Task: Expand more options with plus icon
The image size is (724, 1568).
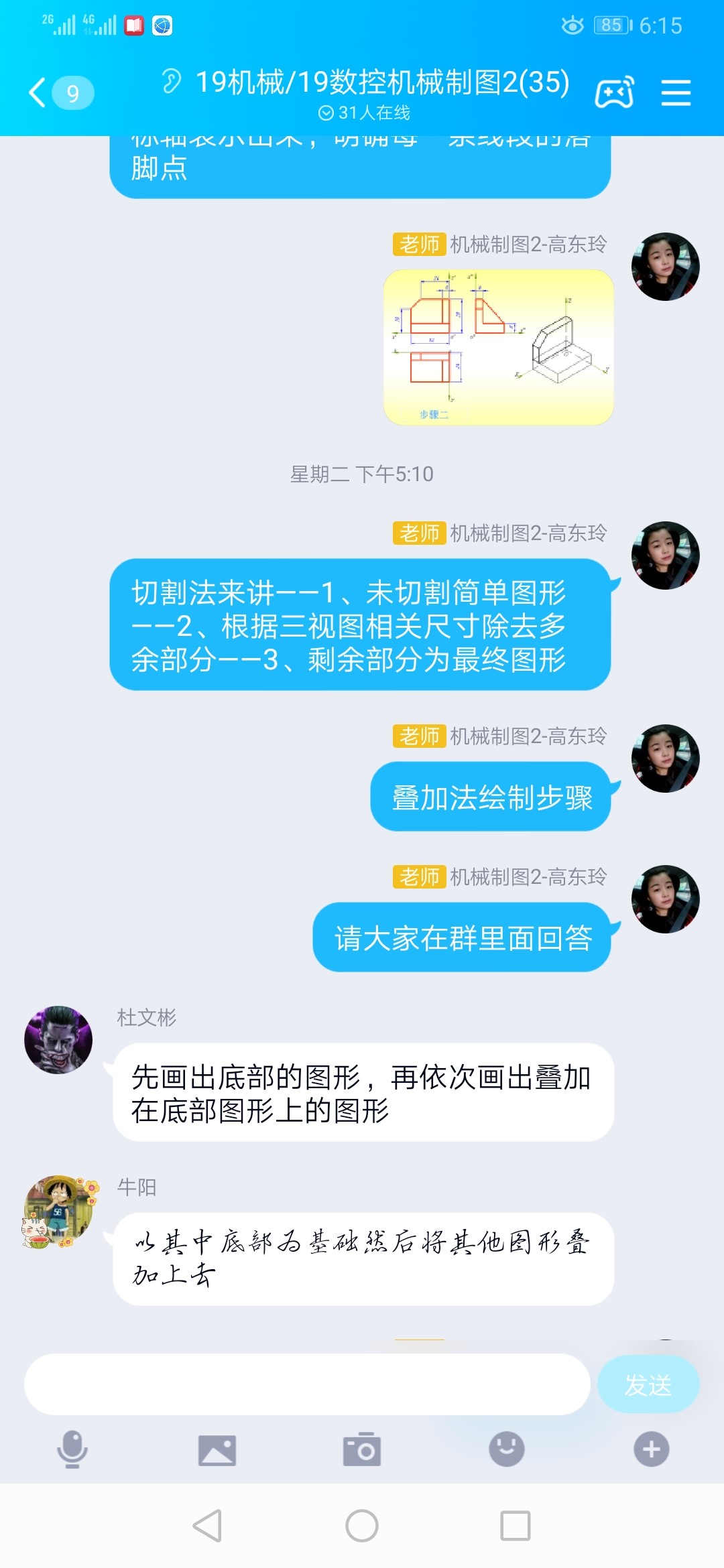Action: point(652,1450)
